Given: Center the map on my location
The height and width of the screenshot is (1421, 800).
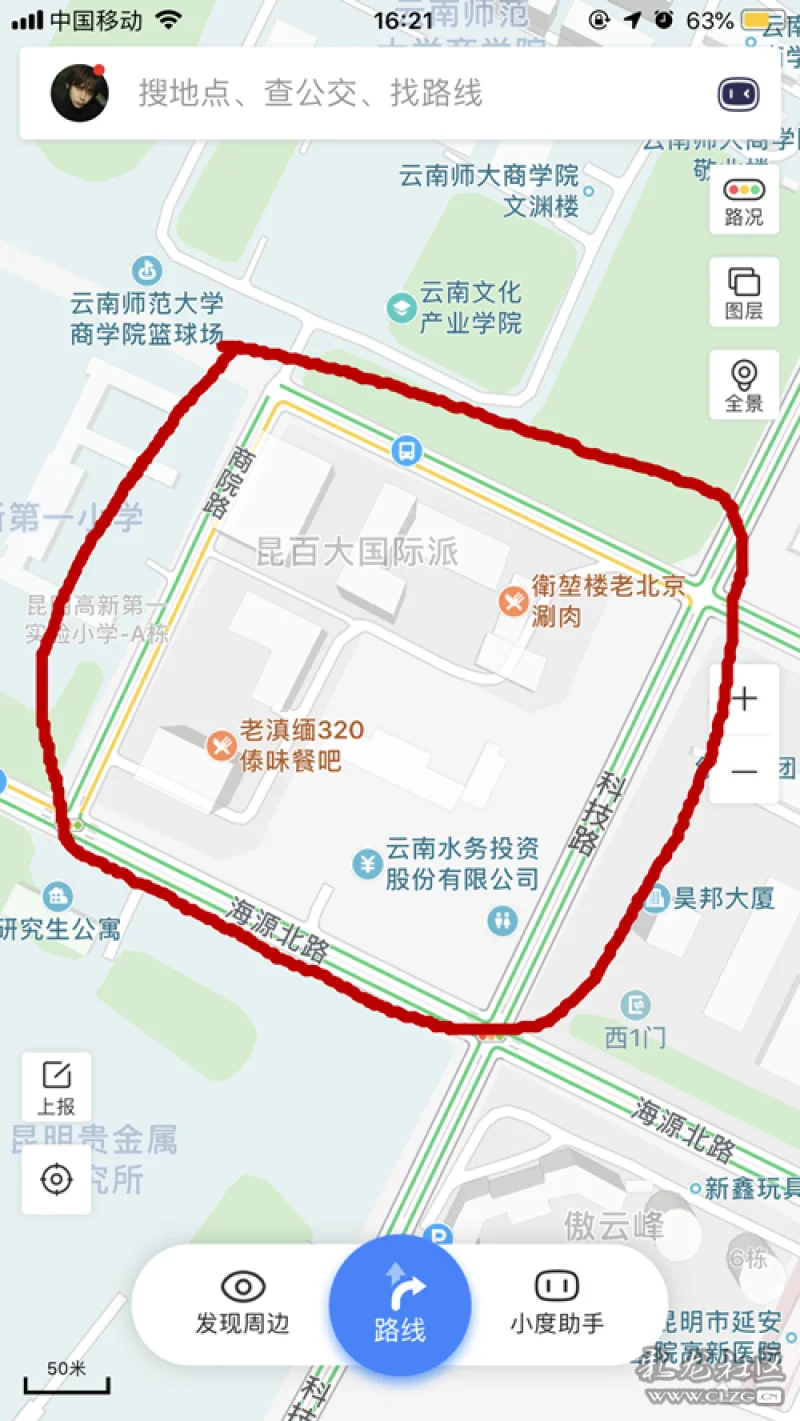Looking at the screenshot, I should point(57,1179).
